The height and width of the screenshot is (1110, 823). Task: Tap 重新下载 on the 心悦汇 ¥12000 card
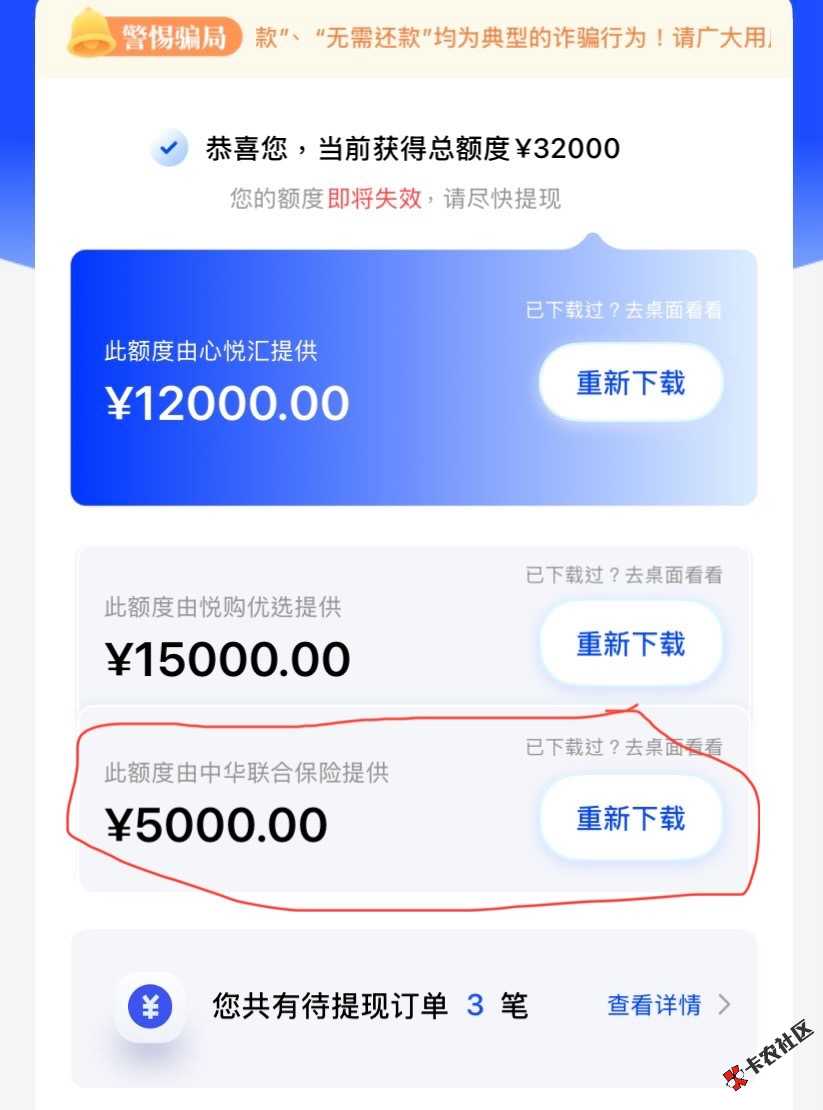[630, 383]
